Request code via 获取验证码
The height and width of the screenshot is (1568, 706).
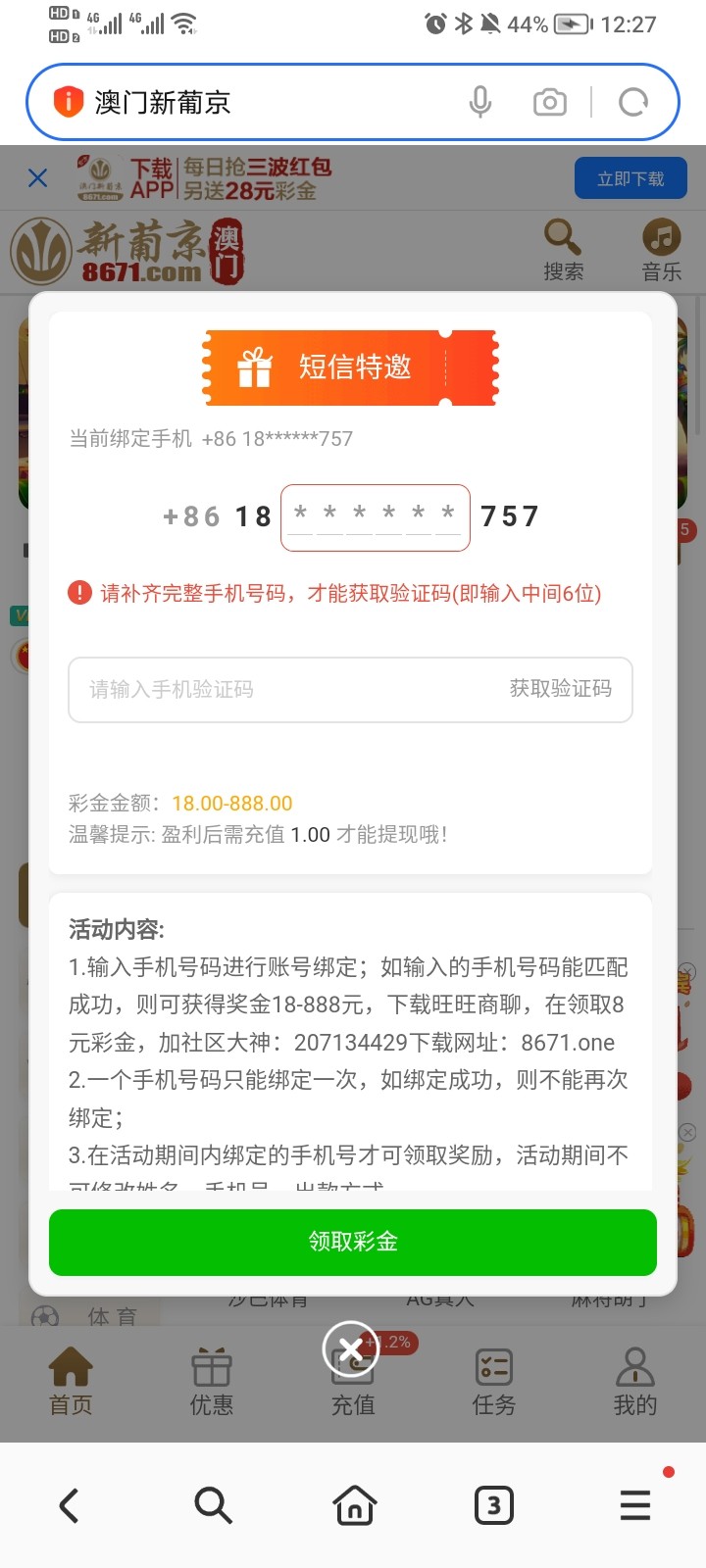coord(560,689)
